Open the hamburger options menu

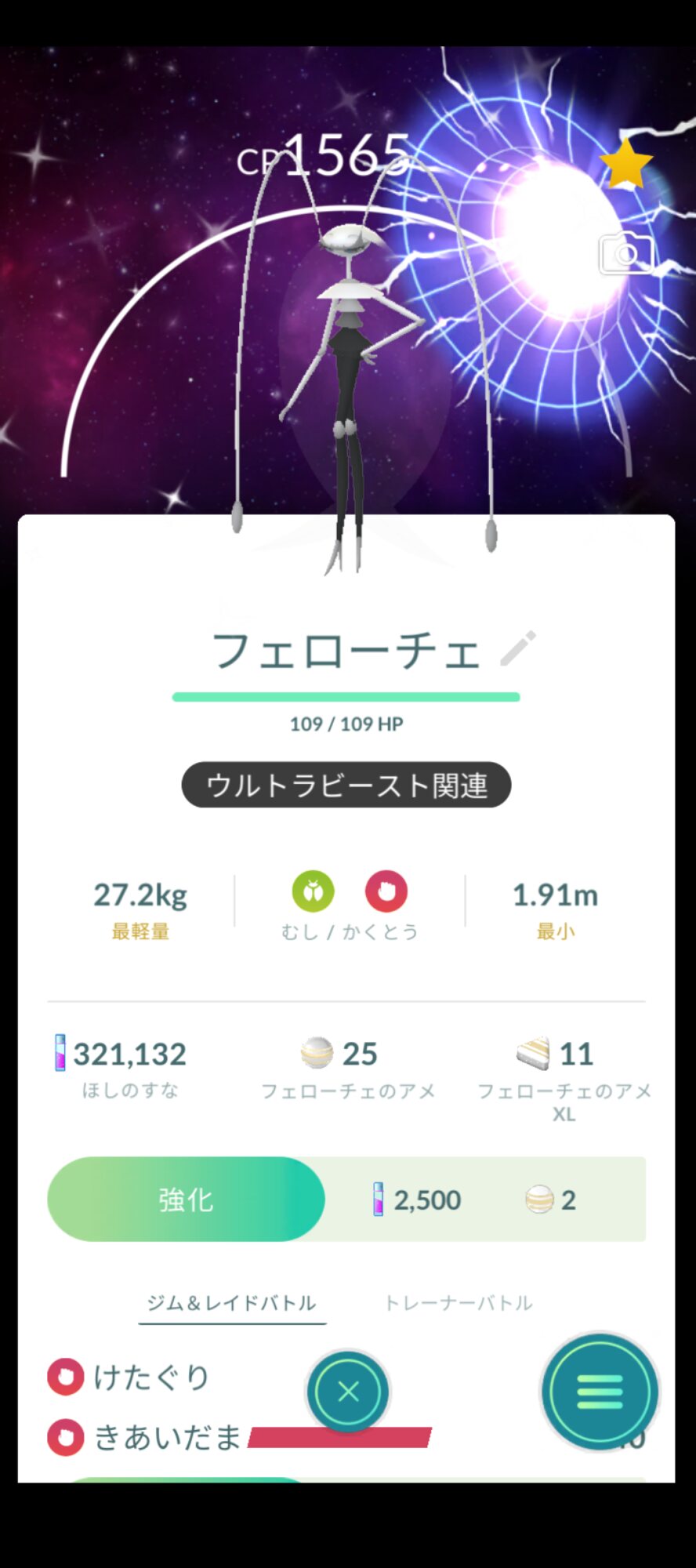tap(600, 1392)
